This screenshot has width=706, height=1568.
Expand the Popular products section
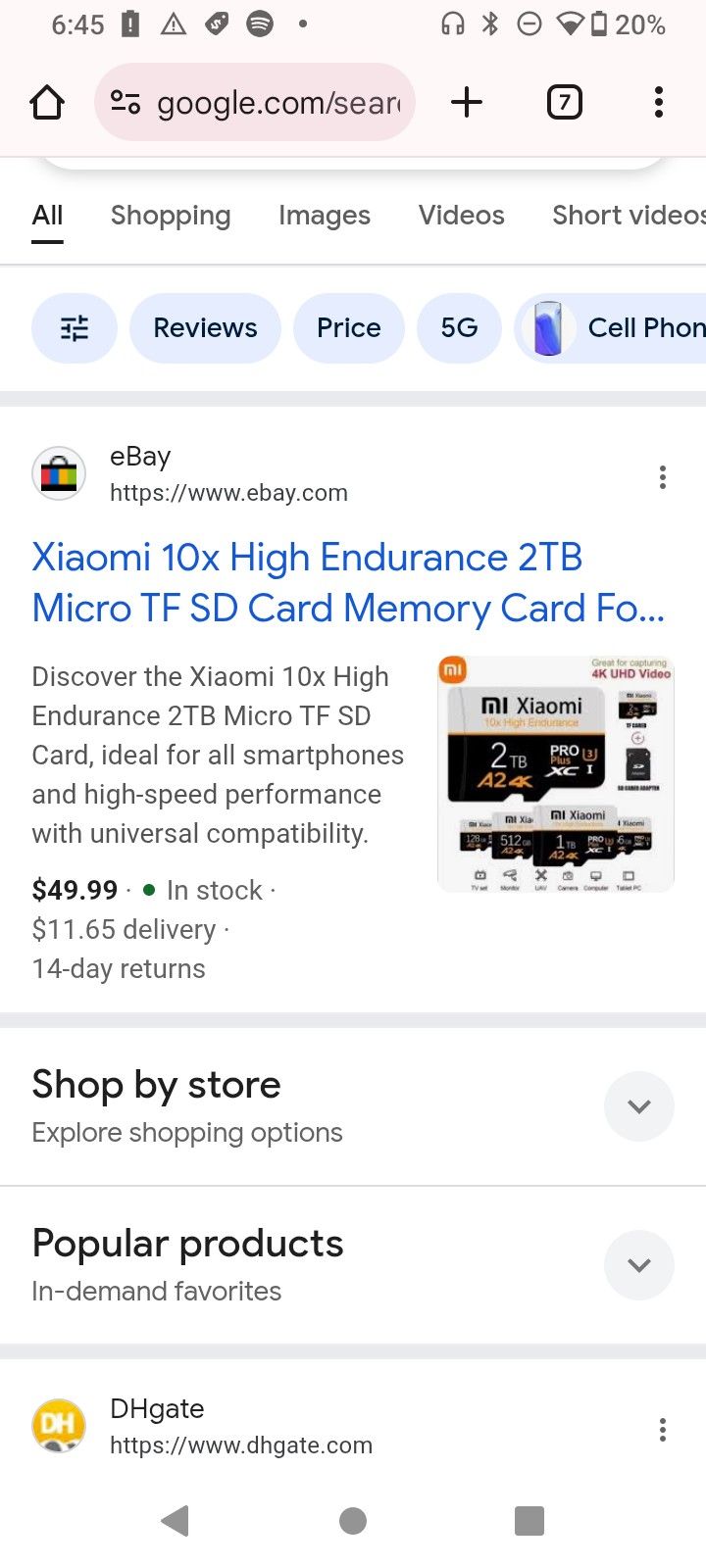(638, 1265)
